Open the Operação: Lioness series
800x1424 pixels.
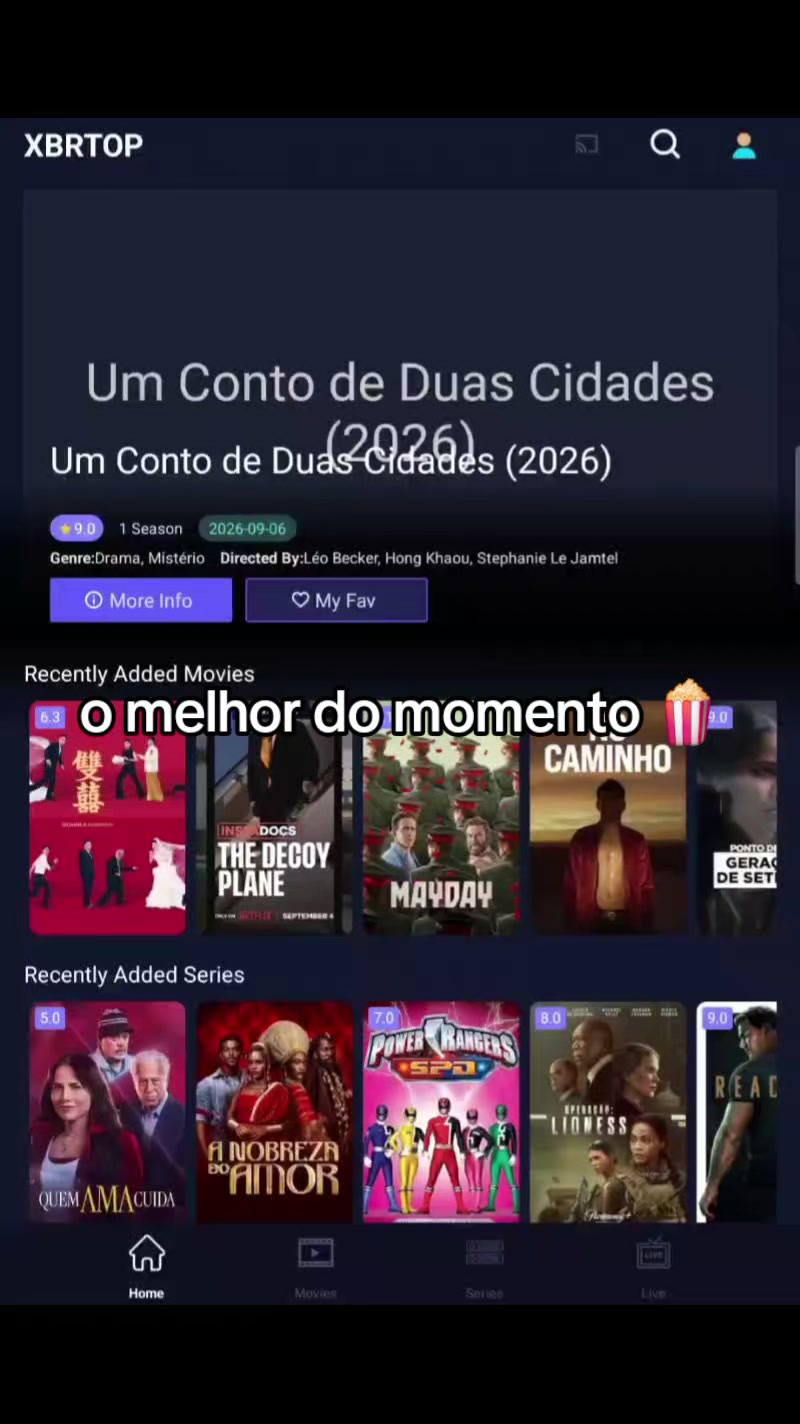608,1112
